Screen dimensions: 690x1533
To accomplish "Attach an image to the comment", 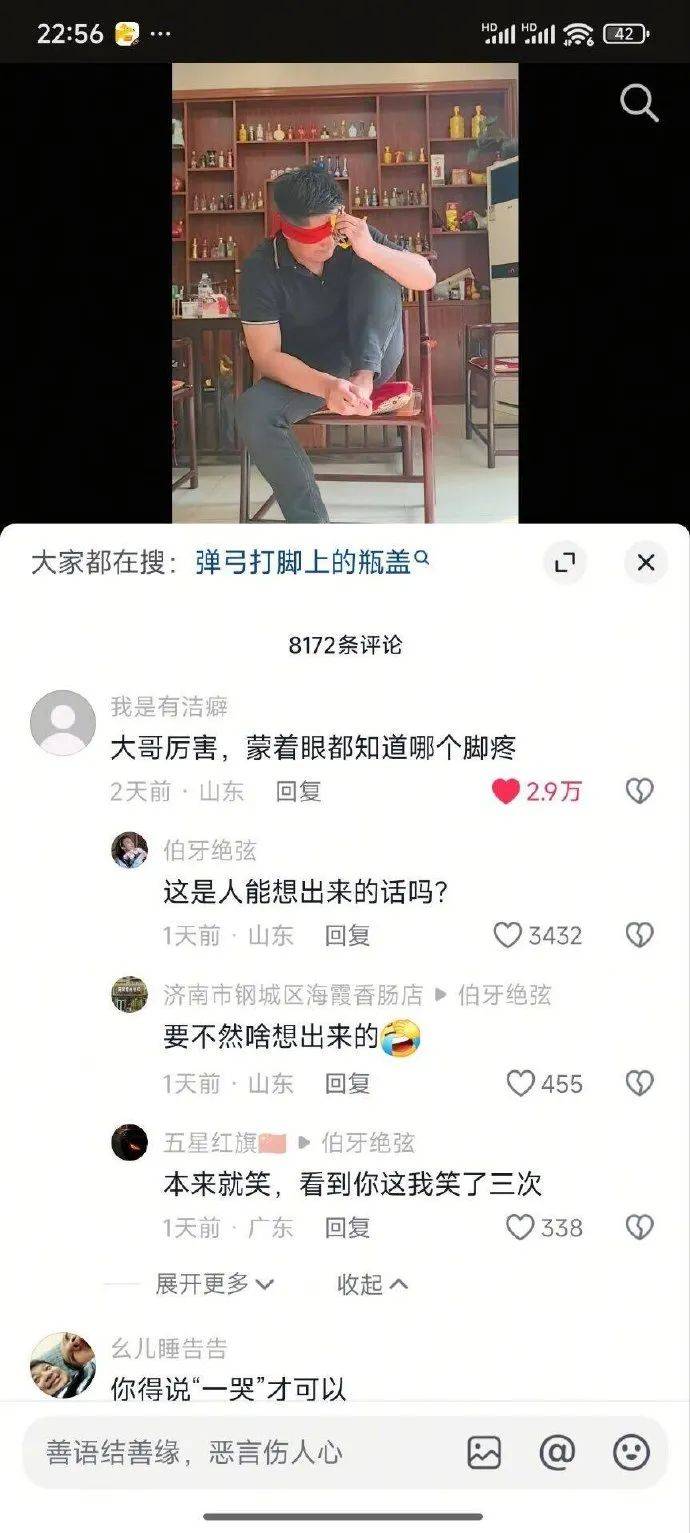I will 484,1452.
